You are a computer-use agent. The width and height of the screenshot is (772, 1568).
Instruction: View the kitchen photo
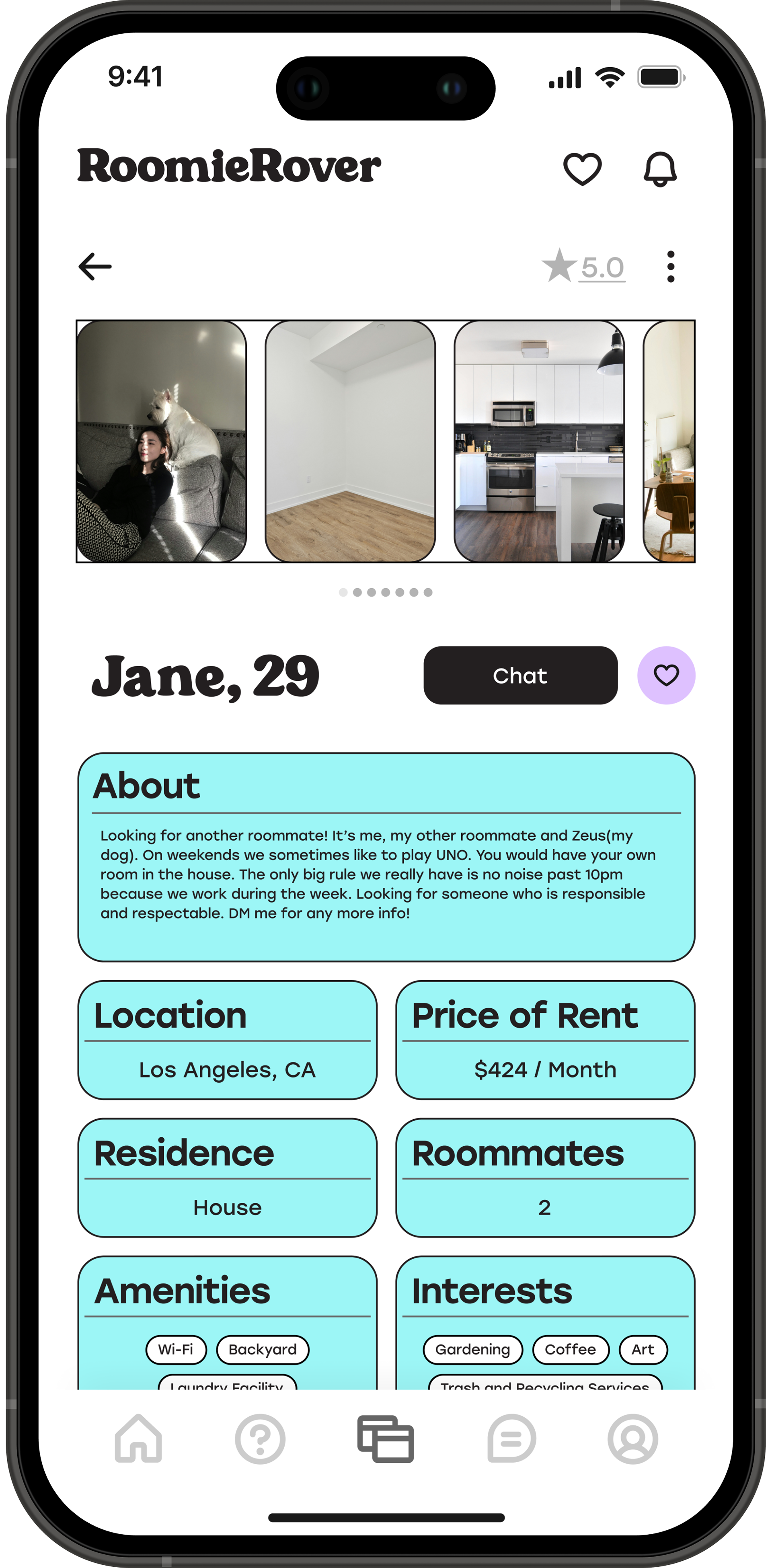pos(539,441)
